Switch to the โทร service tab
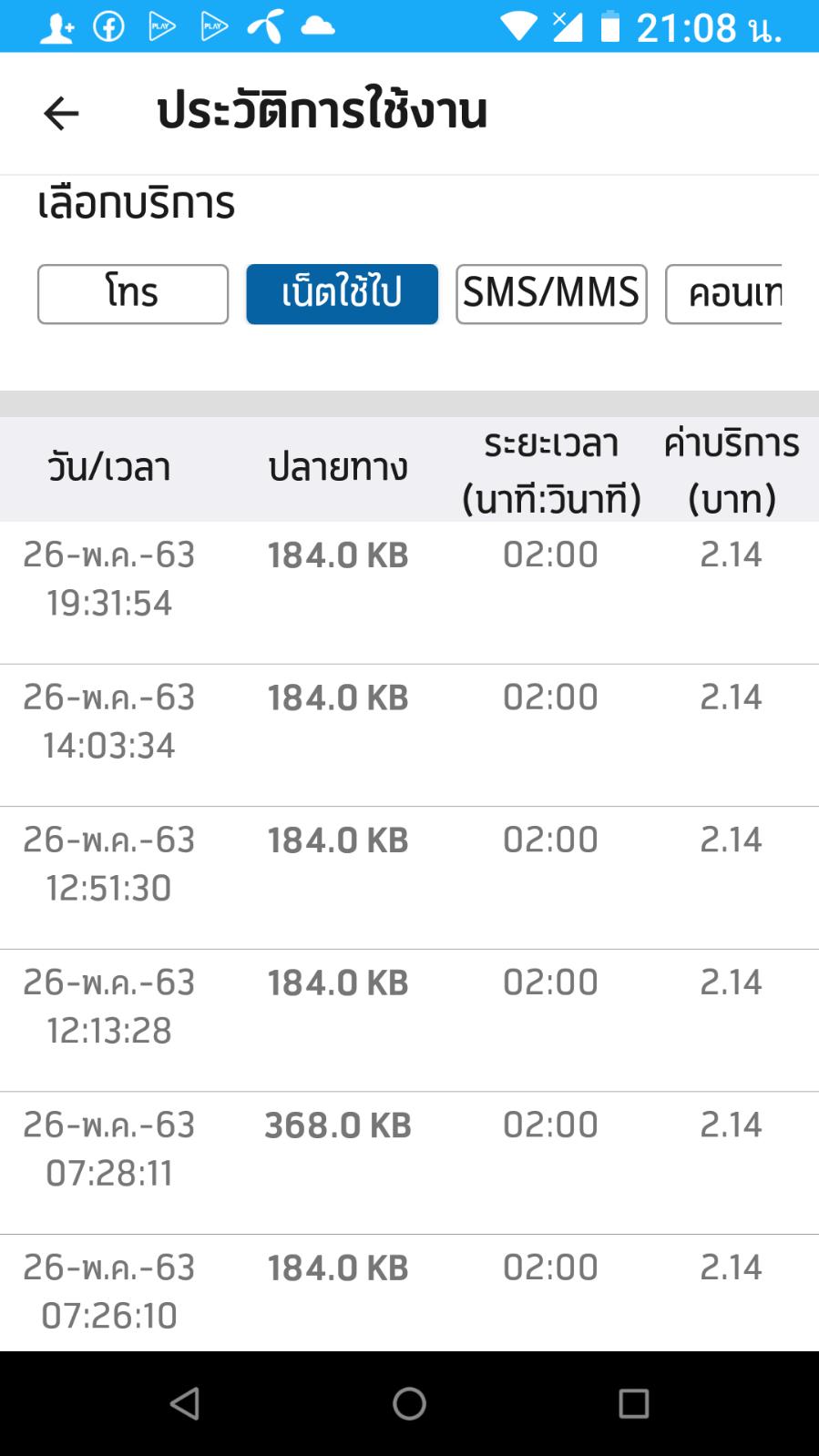Viewport: 819px width, 1456px height. click(x=133, y=294)
